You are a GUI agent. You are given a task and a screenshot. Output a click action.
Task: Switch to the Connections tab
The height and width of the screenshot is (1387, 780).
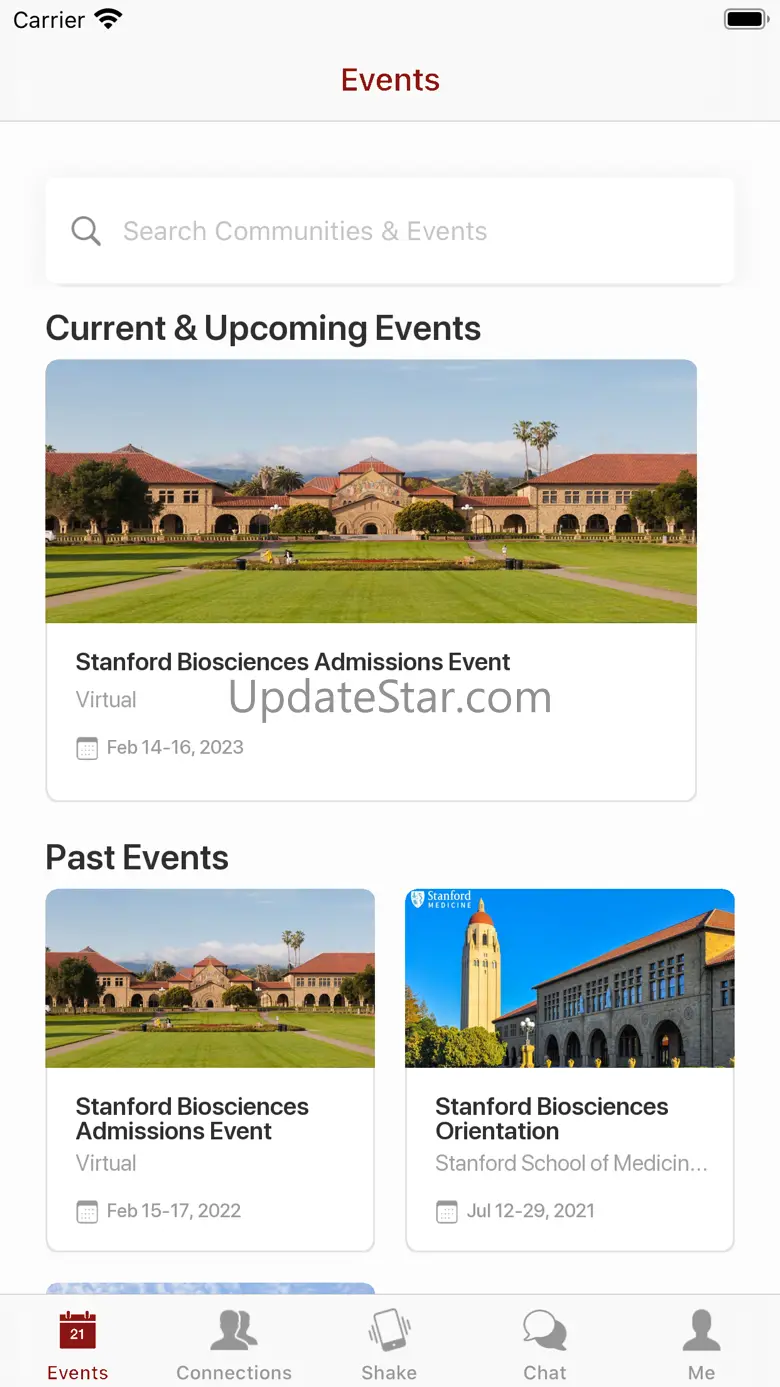[x=234, y=1345]
